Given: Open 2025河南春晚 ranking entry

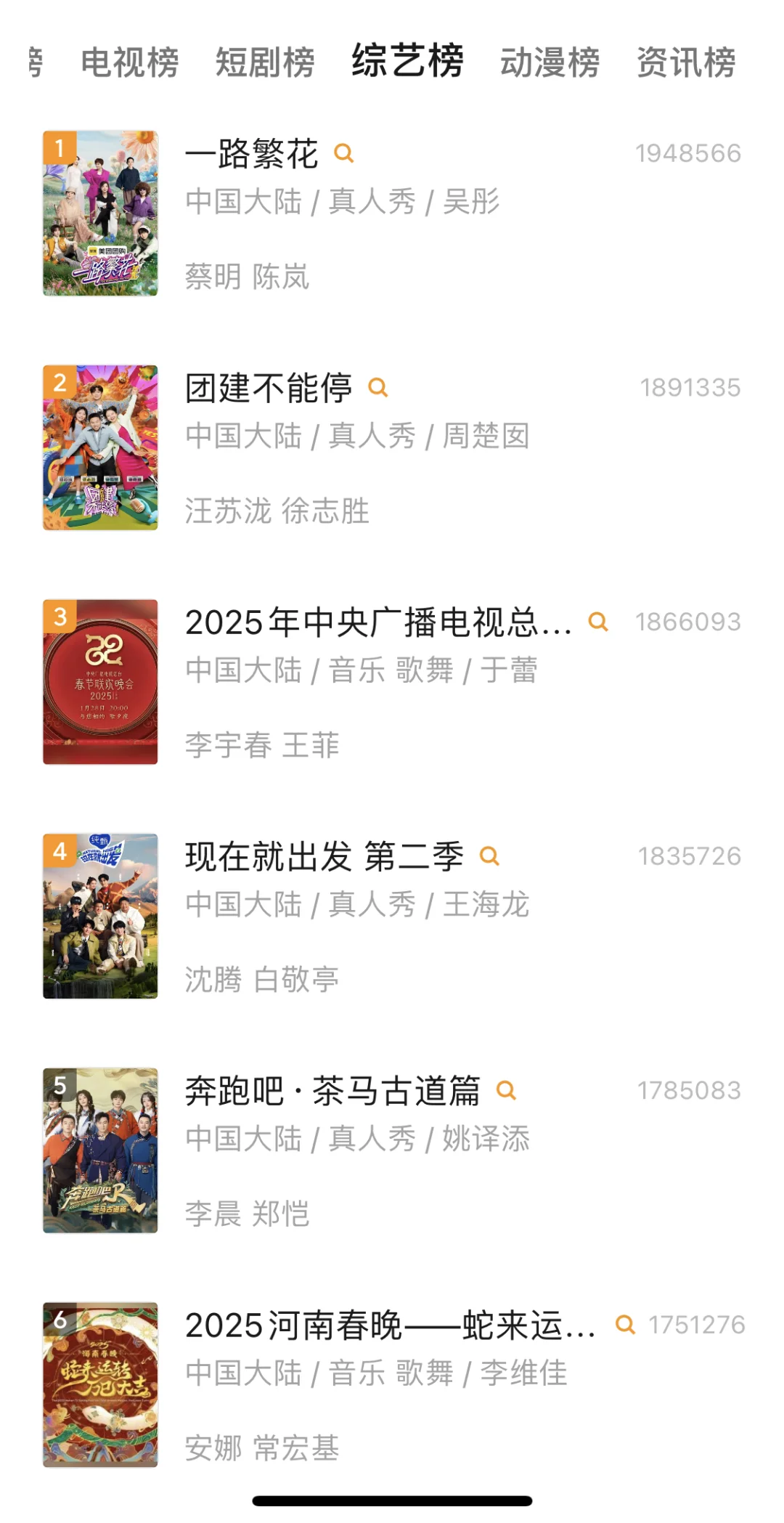Looking at the screenshot, I should tap(389, 1326).
